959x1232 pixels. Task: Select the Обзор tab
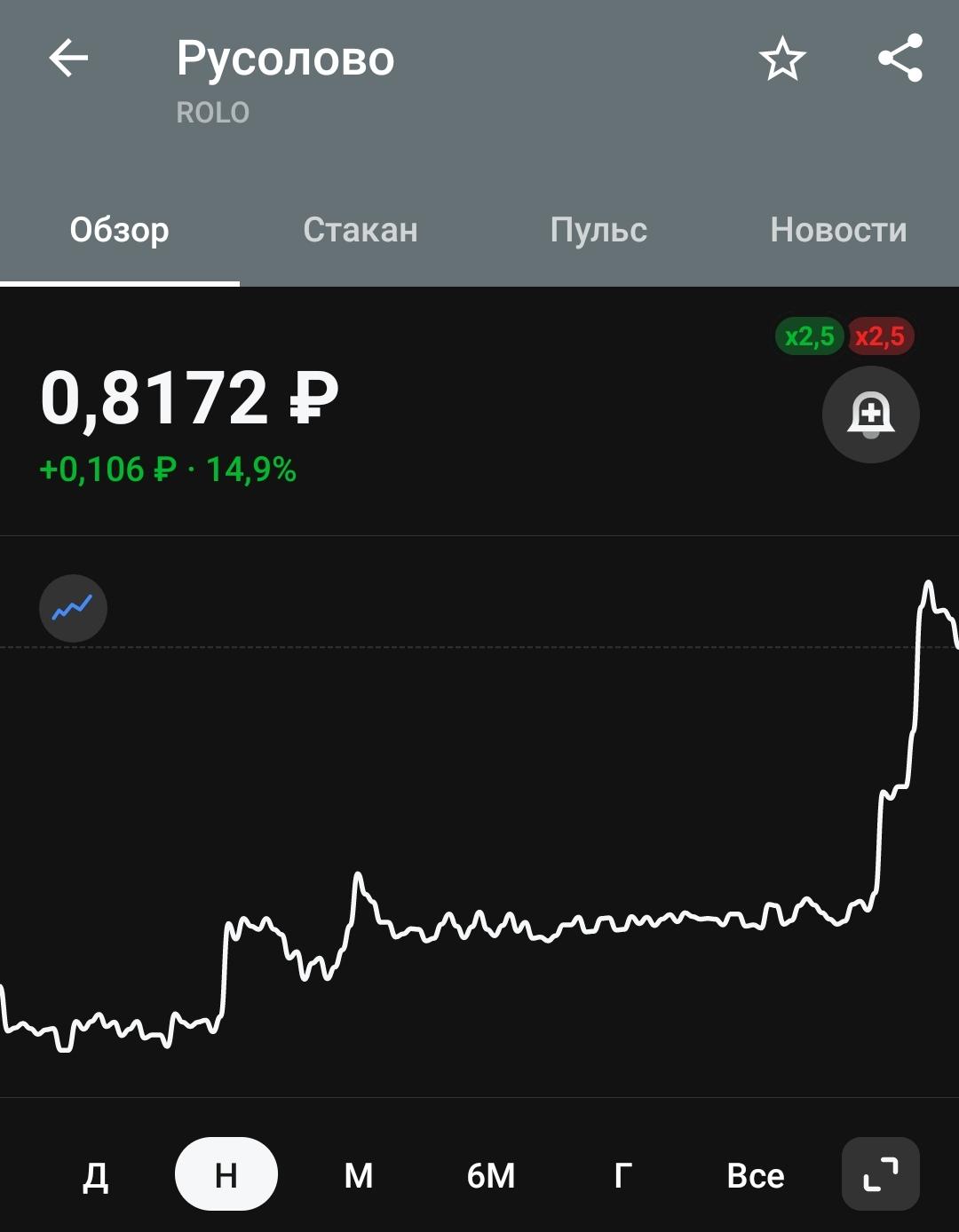(x=120, y=230)
